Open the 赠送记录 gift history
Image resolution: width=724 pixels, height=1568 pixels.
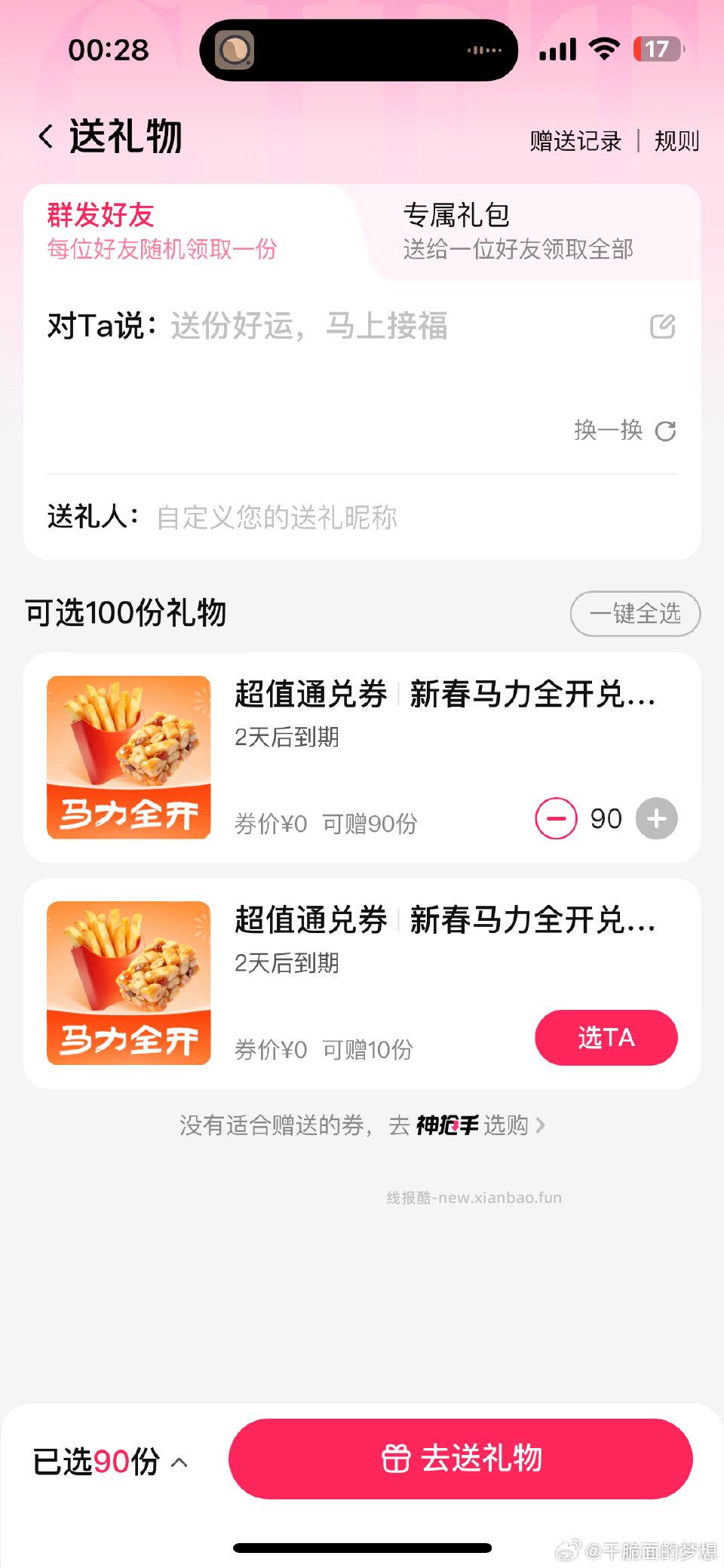click(x=576, y=140)
